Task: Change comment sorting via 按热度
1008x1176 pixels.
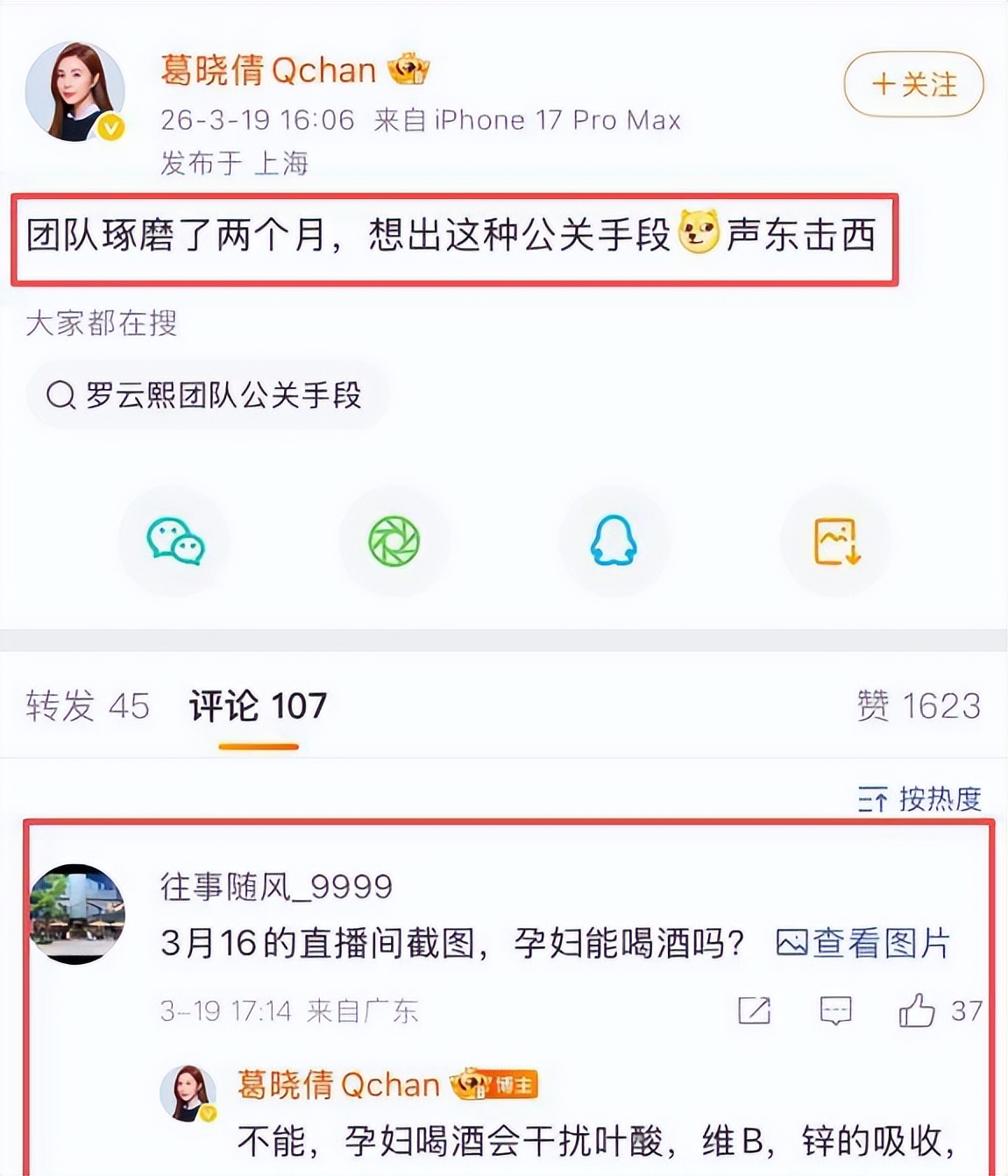Action: click(919, 798)
